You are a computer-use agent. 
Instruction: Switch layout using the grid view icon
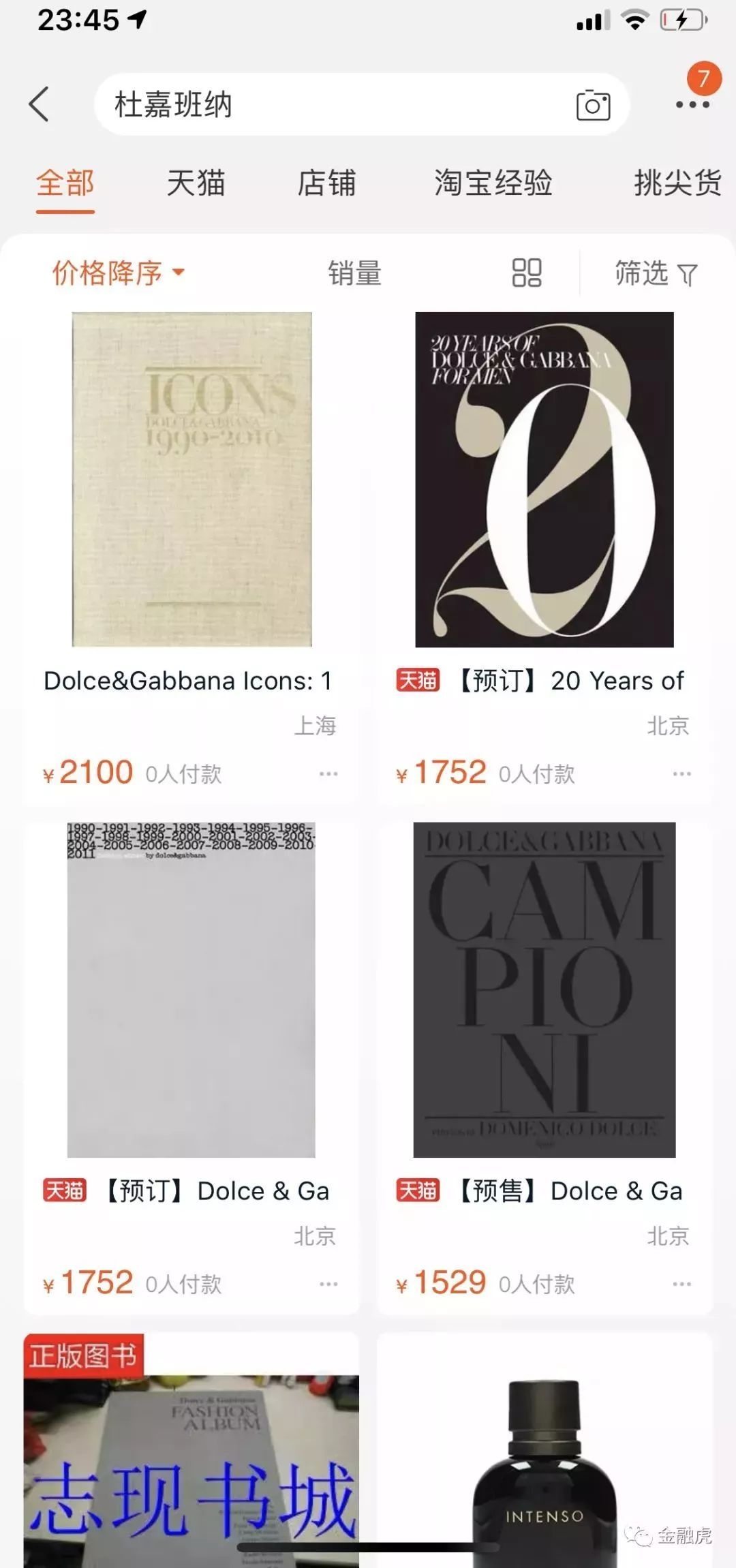click(528, 272)
